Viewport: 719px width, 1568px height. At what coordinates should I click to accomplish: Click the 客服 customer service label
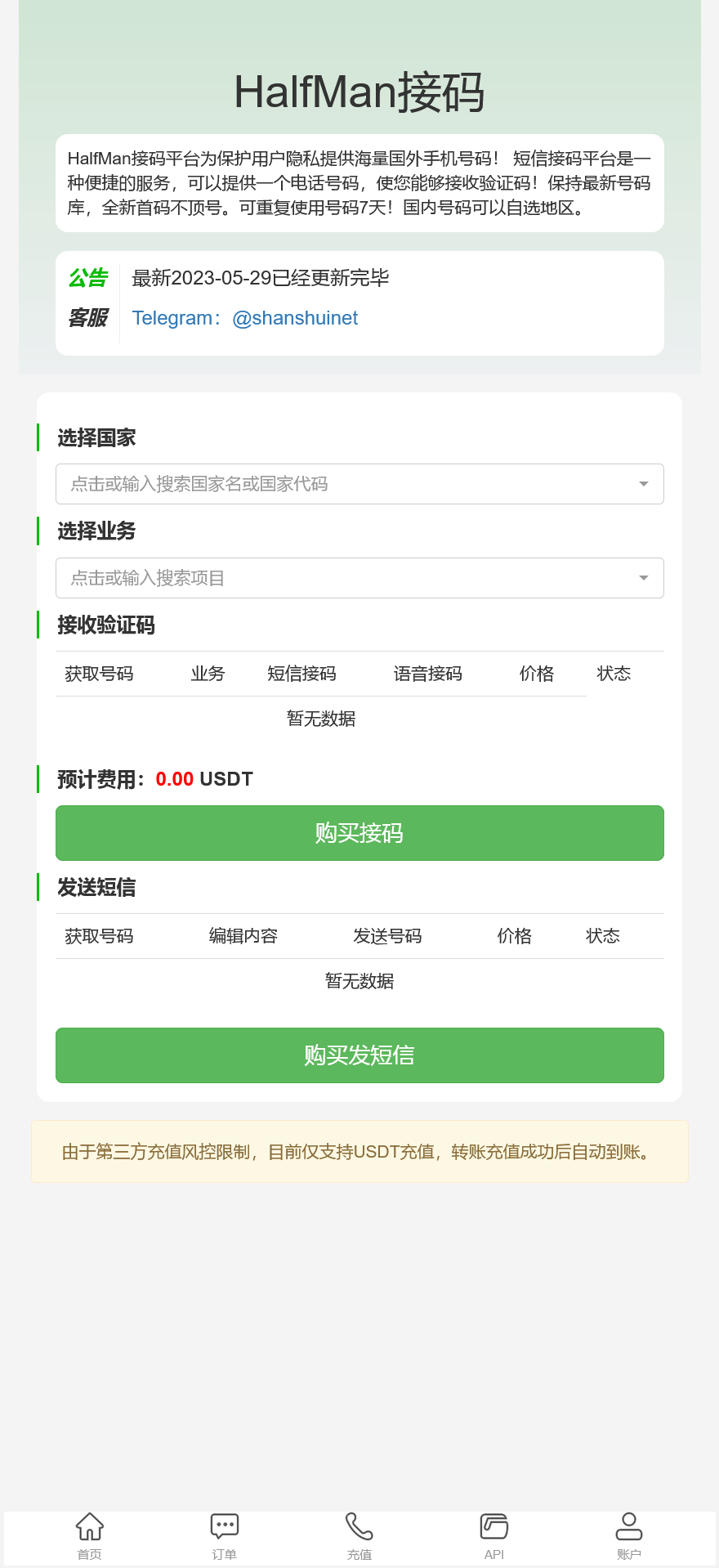tap(87, 318)
